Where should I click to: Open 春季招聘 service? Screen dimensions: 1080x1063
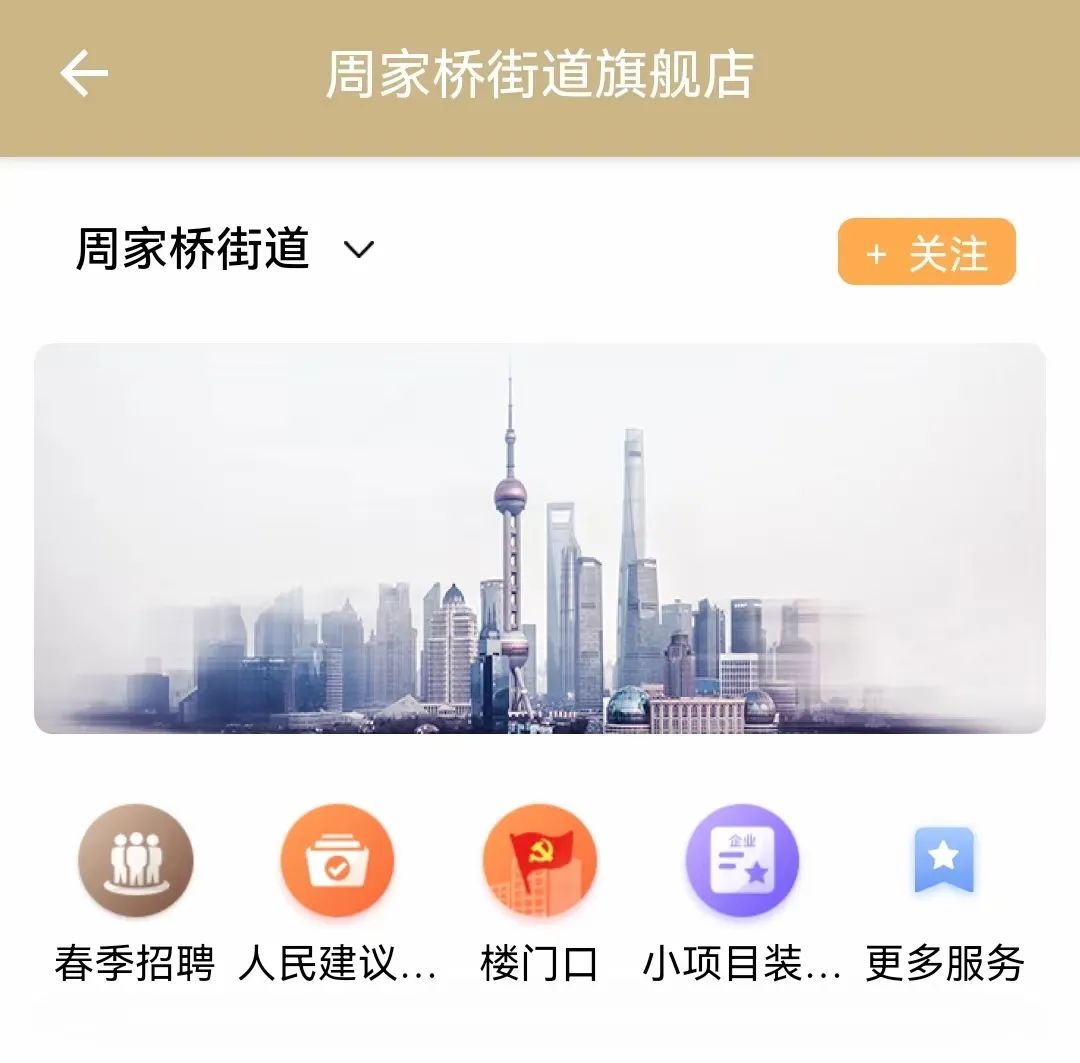tap(135, 861)
